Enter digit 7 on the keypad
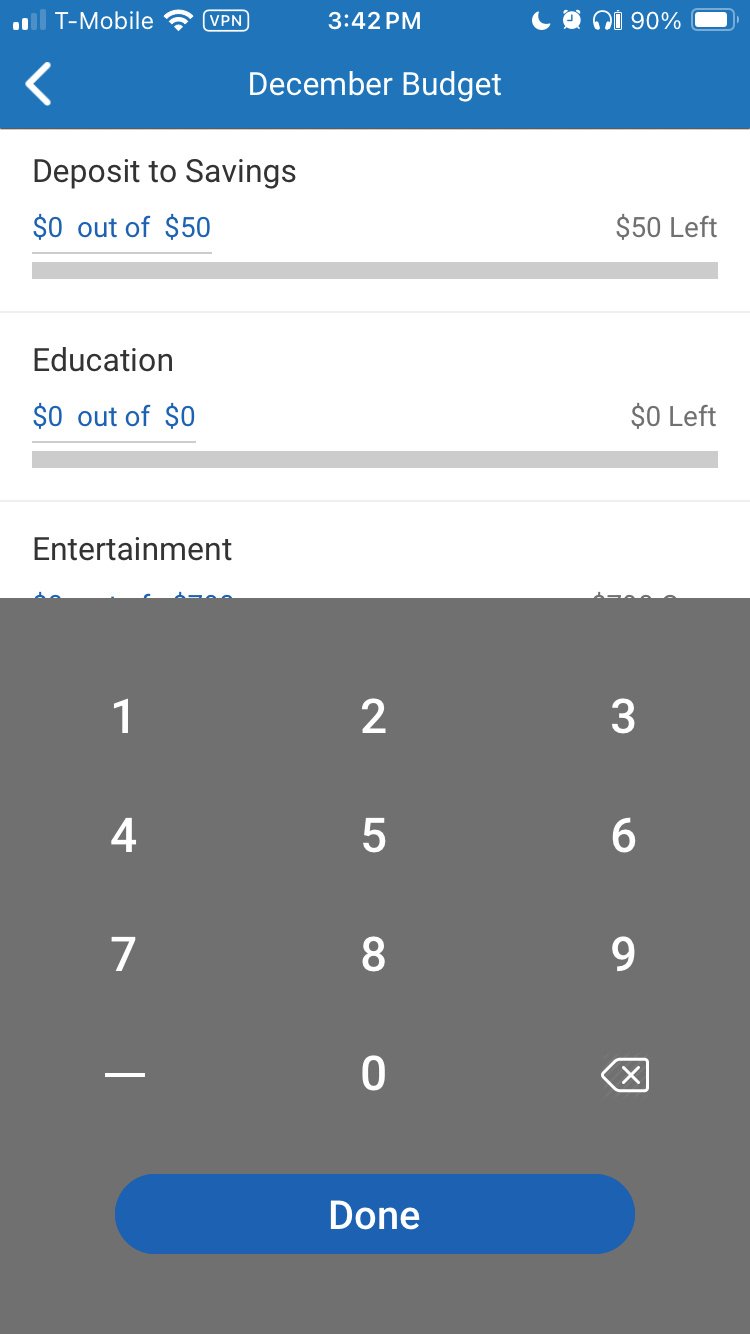The image size is (750, 1334). point(123,955)
